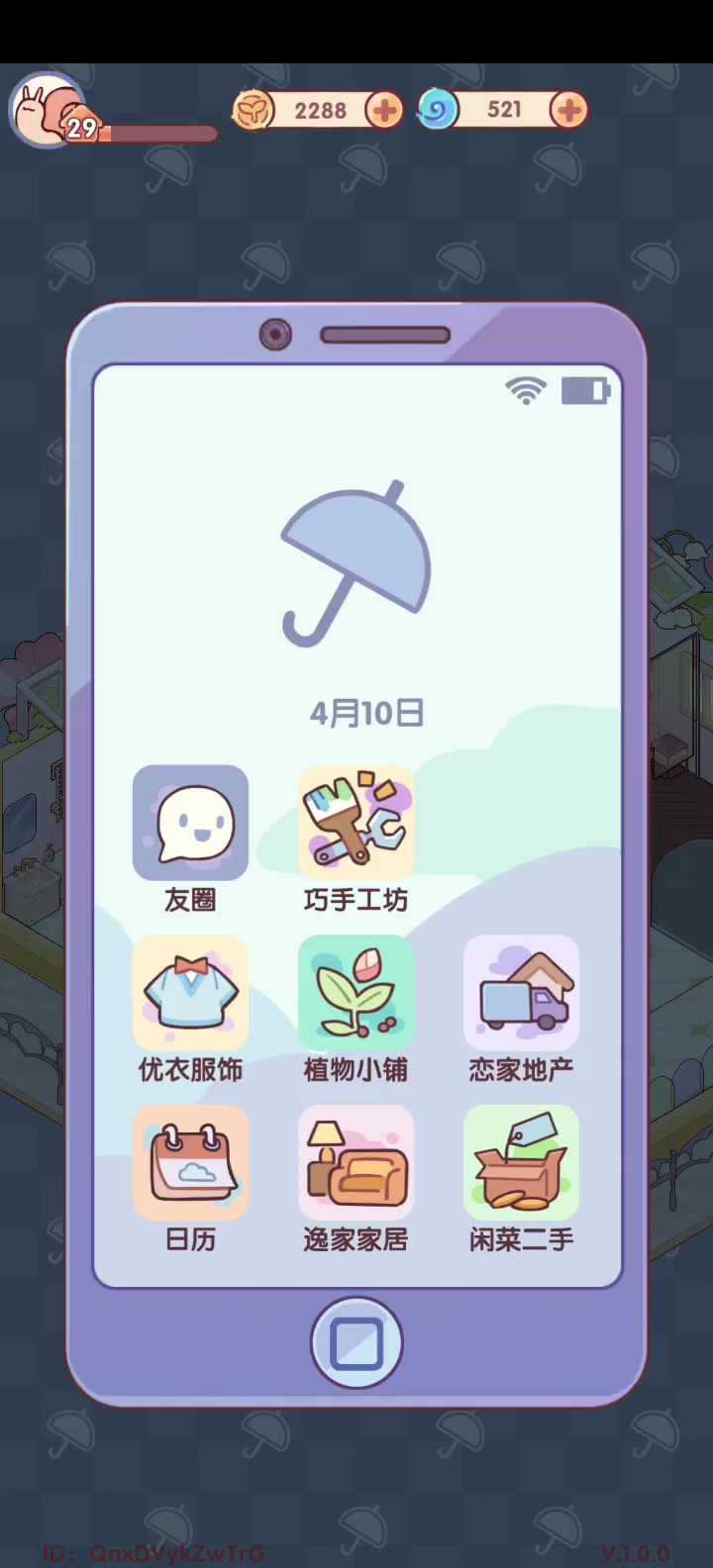Screen dimensions: 713x1568
Task: Open the 友圈 chat app
Action: [x=190, y=824]
